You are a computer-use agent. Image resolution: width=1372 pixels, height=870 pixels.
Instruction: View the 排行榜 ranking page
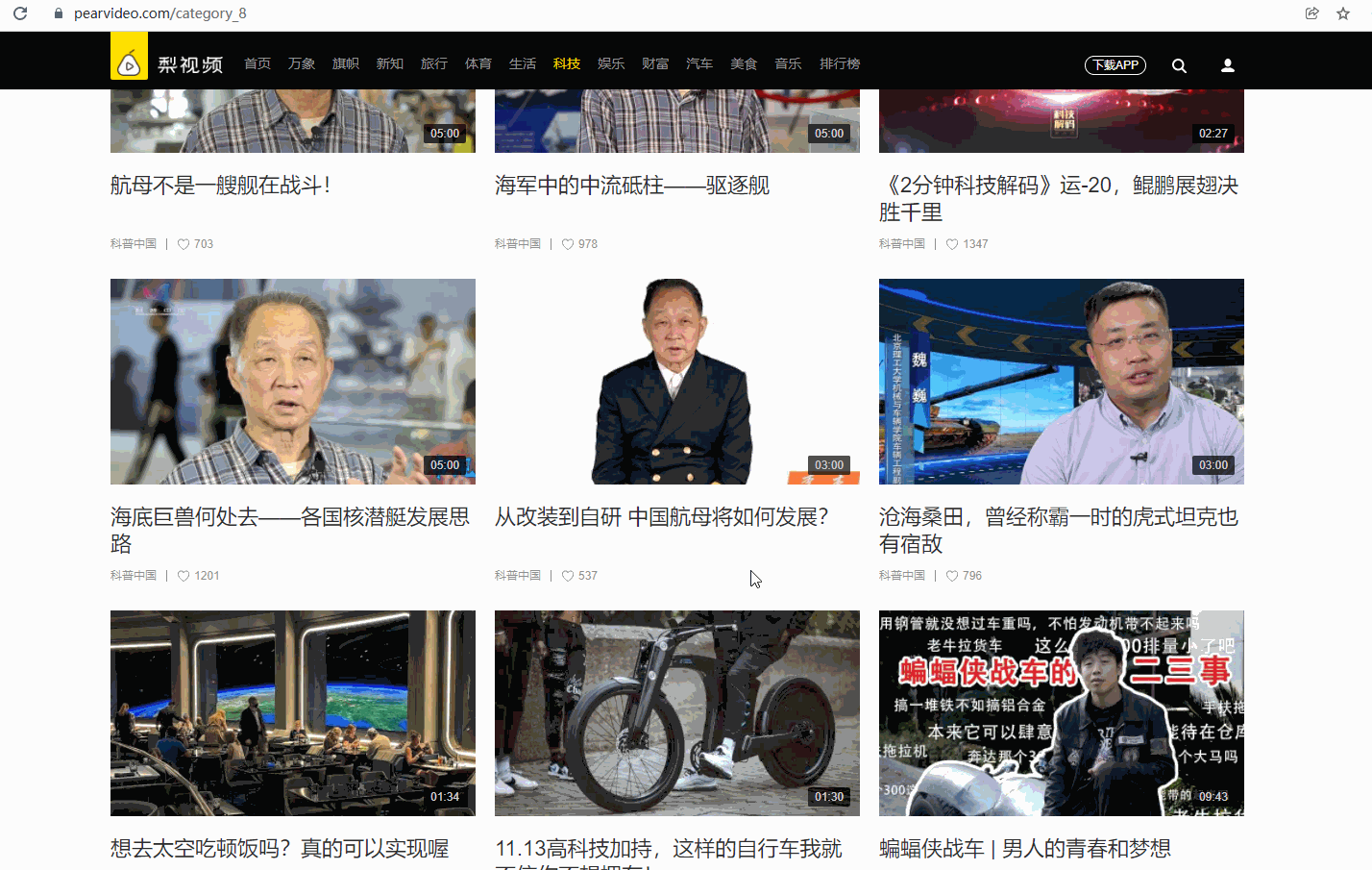click(x=840, y=63)
